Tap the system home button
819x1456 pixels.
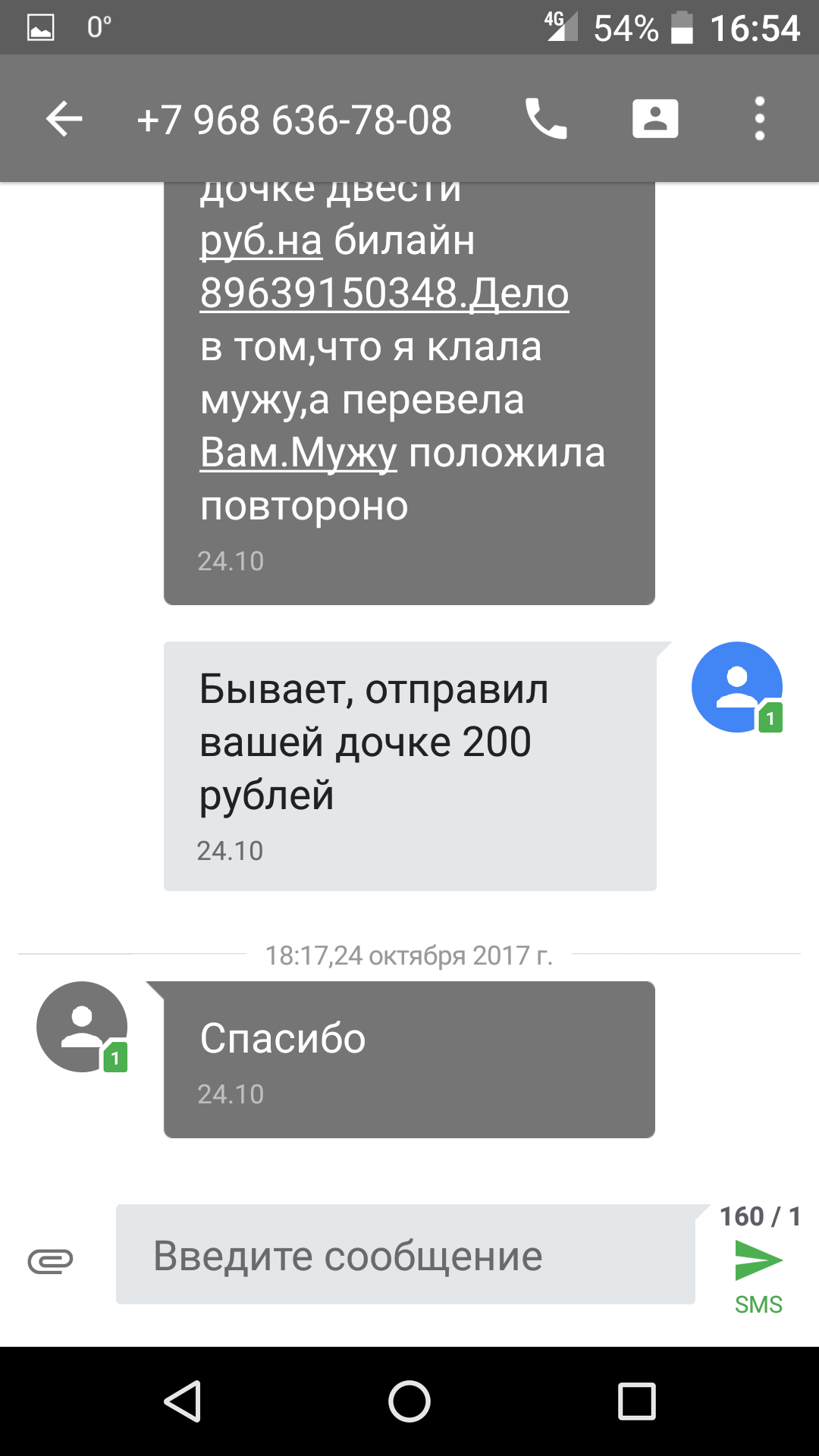tap(409, 1401)
